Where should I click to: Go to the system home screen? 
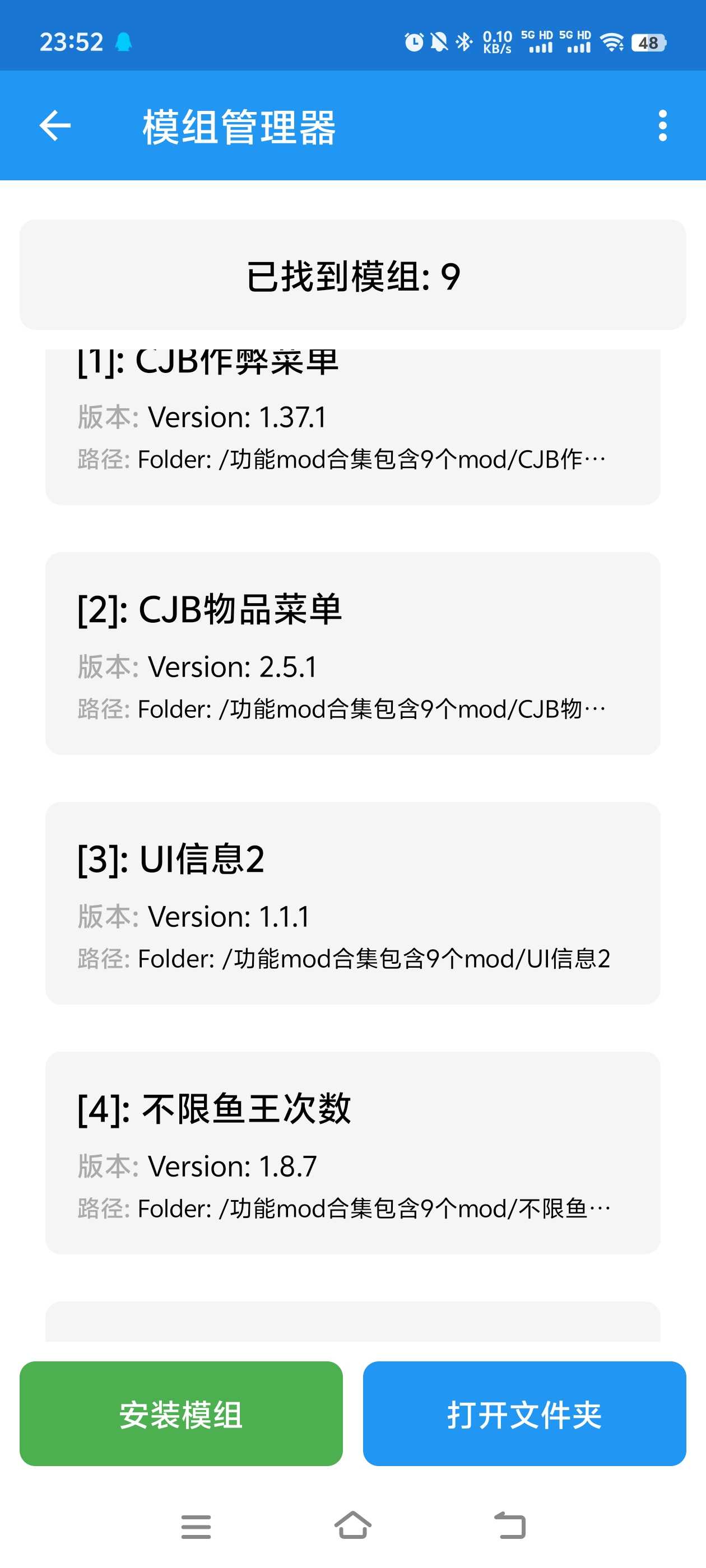click(352, 1526)
